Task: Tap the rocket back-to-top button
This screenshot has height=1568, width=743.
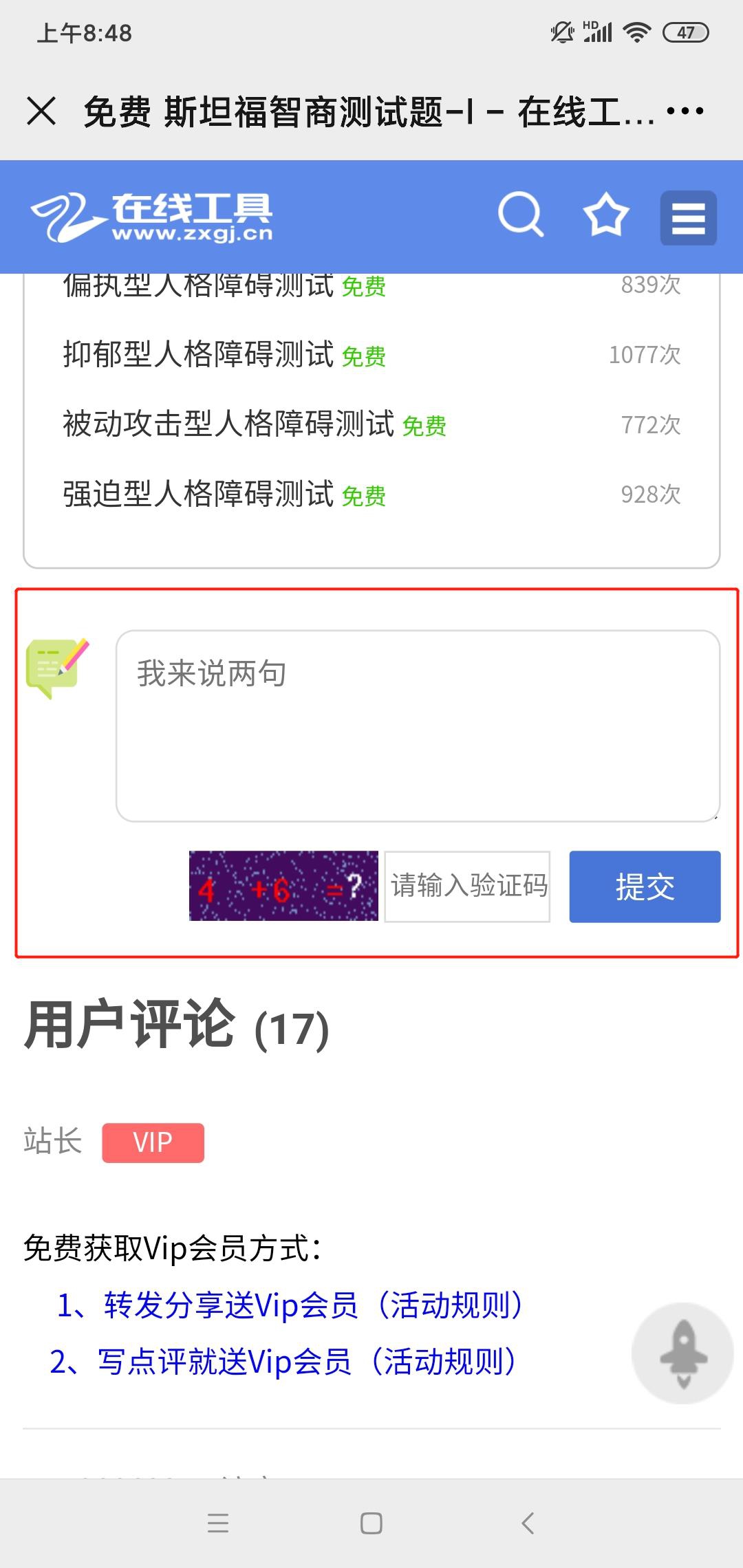Action: (x=682, y=1353)
